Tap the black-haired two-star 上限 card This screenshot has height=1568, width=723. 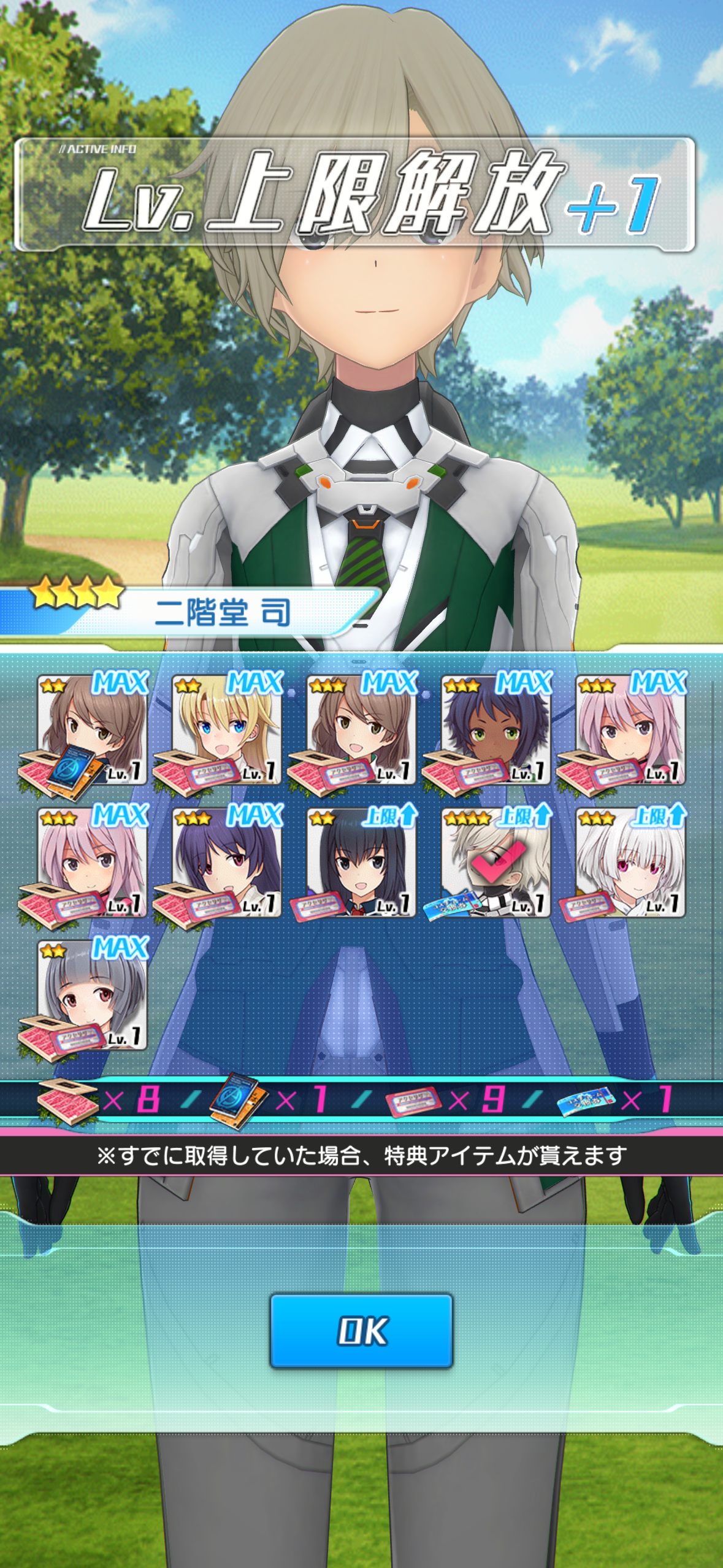(361, 862)
